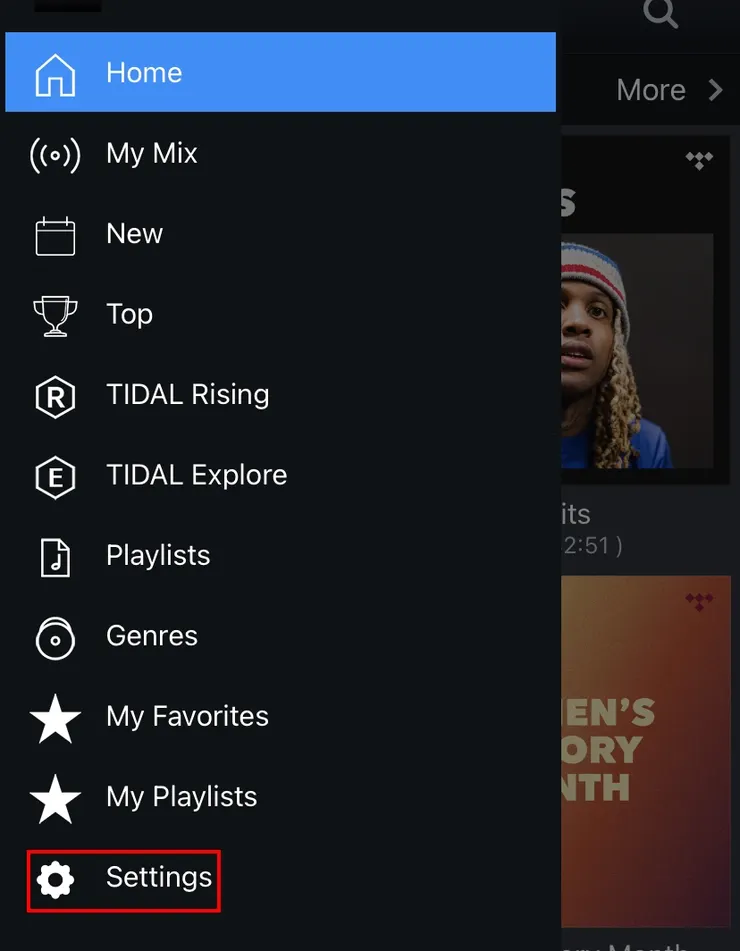
Task: Browse Playlists
Action: 158,556
